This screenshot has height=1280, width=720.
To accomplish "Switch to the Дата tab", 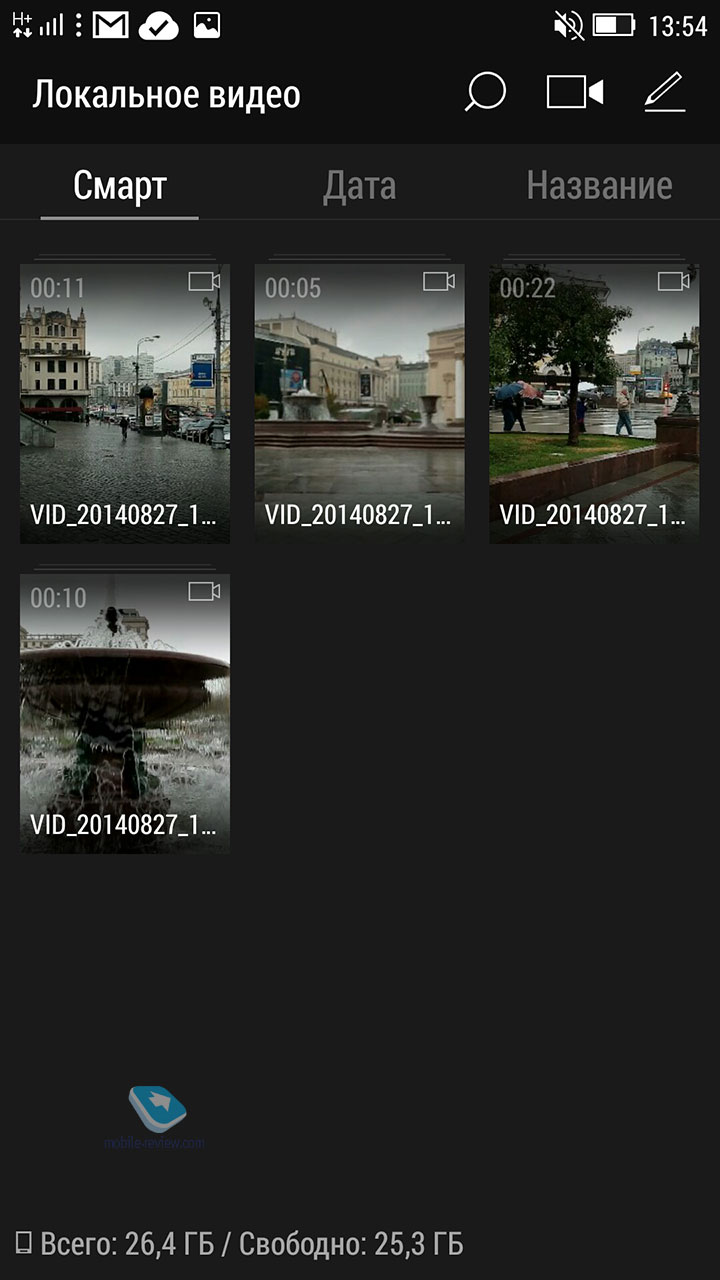I will pos(360,186).
